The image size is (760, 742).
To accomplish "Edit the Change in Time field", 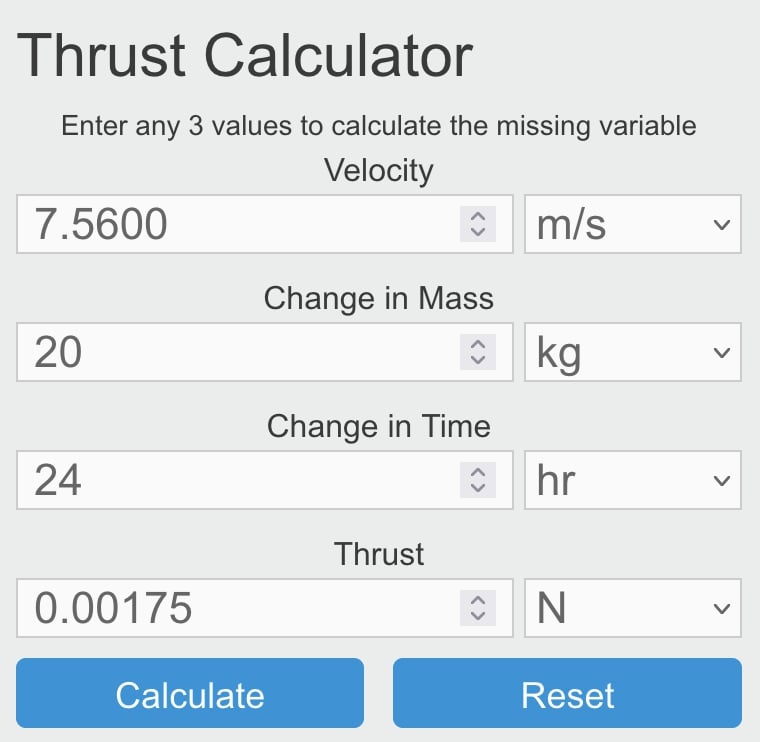I will coord(235,480).
